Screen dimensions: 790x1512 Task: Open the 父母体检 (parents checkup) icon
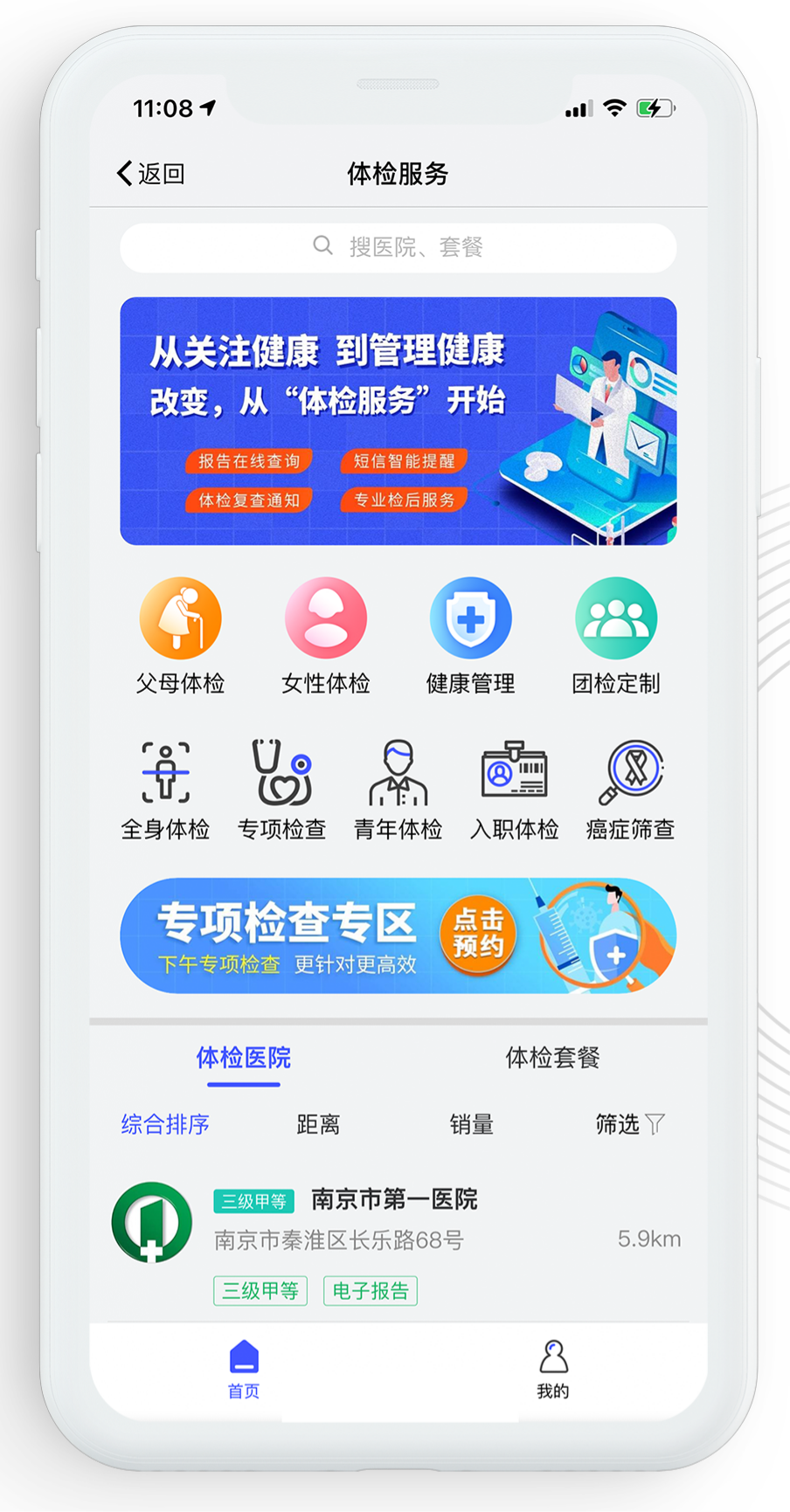click(x=180, y=618)
